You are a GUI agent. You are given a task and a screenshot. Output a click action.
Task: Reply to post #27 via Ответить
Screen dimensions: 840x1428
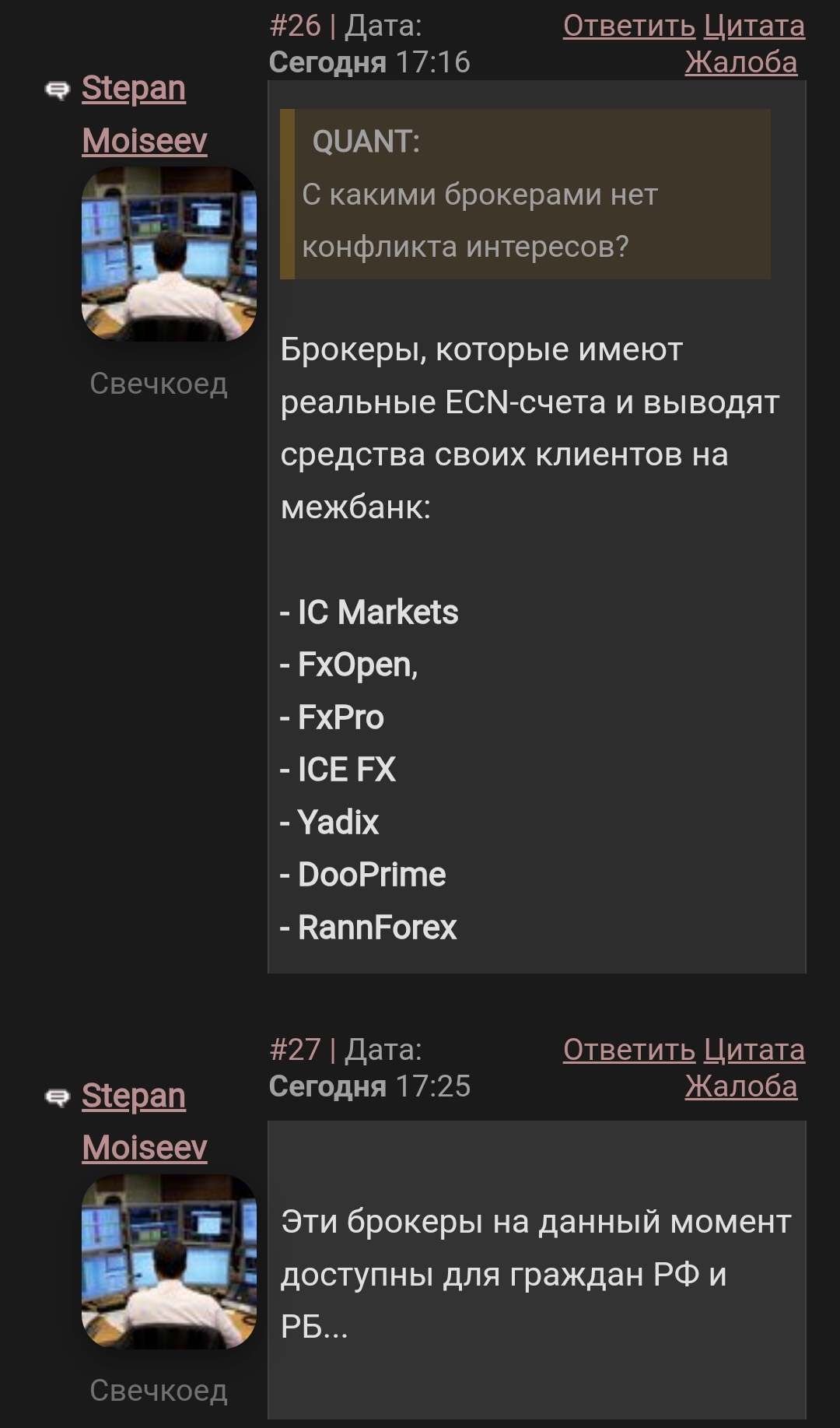(x=628, y=1050)
